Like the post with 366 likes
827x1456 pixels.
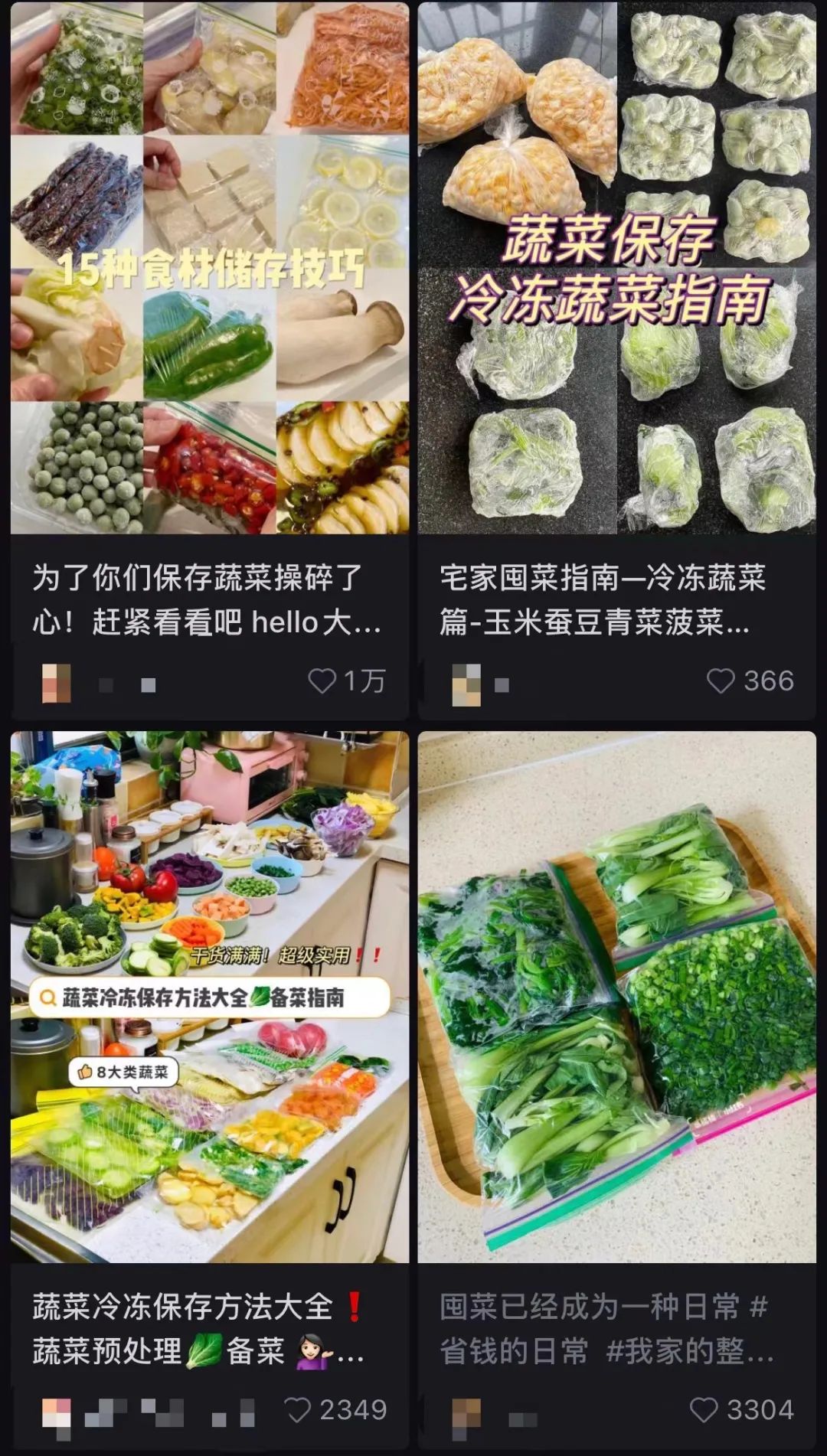tap(721, 681)
